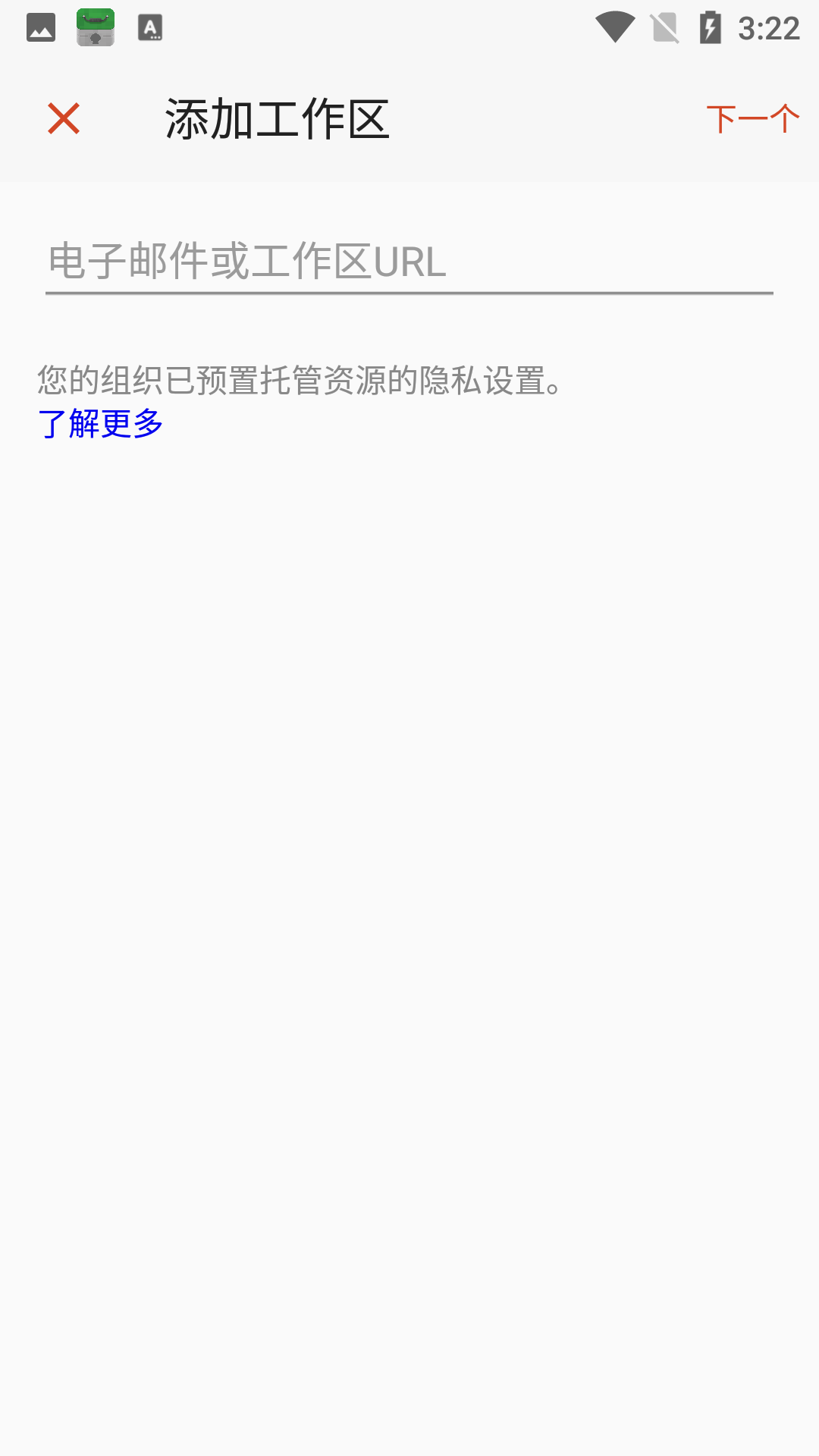Tap 下一个 to continue
The height and width of the screenshot is (1456, 819).
(x=752, y=119)
